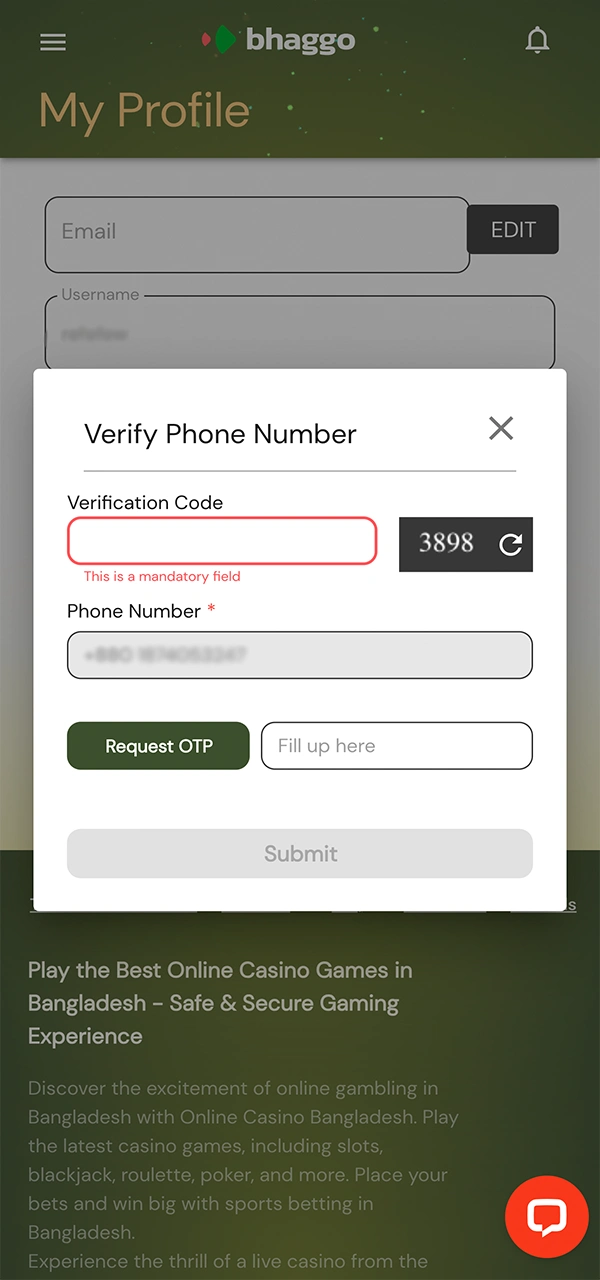Request OTP for phone verification
The height and width of the screenshot is (1280, 600).
click(x=158, y=746)
